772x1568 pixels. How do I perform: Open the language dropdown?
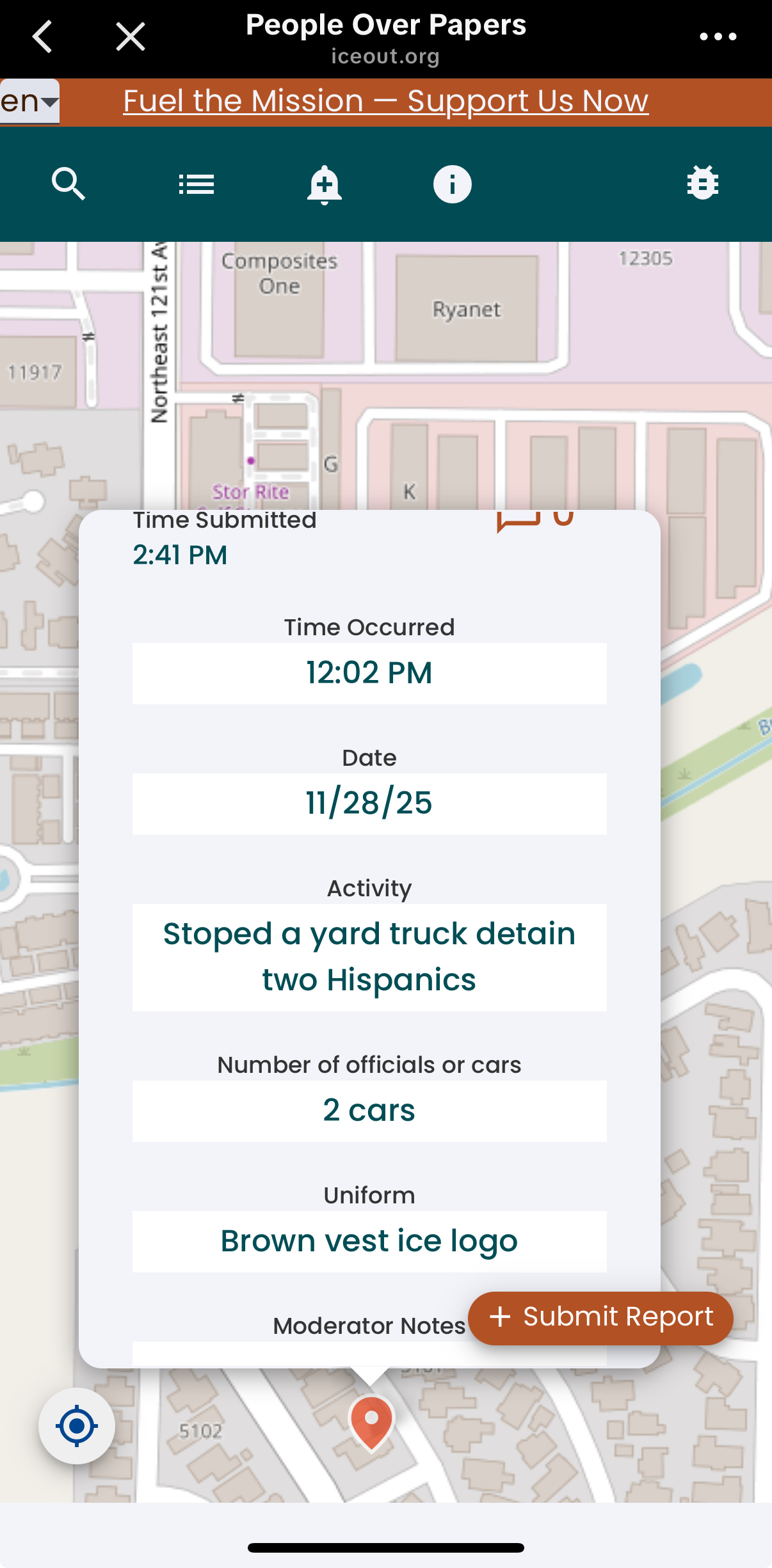[29, 101]
